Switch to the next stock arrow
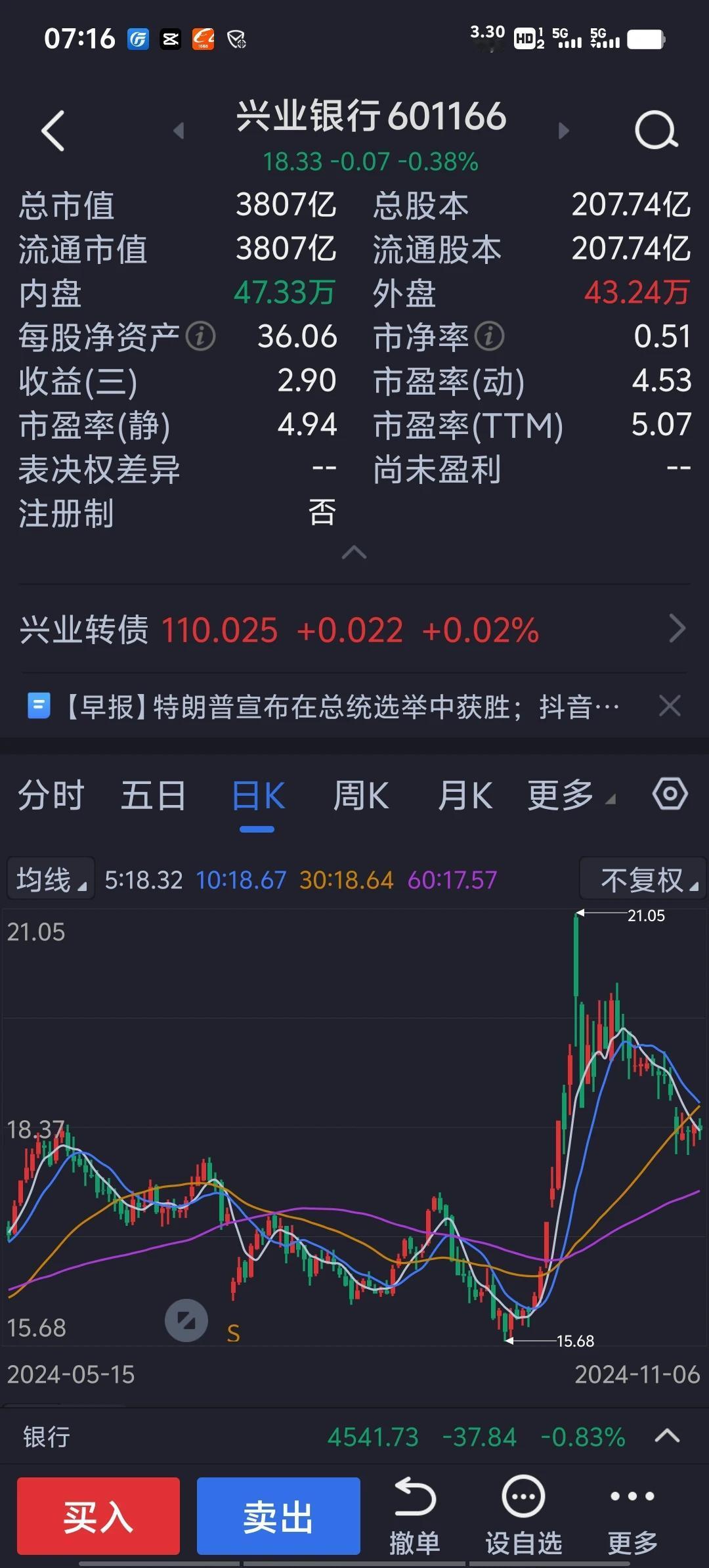The height and width of the screenshot is (1568, 709). (x=563, y=131)
